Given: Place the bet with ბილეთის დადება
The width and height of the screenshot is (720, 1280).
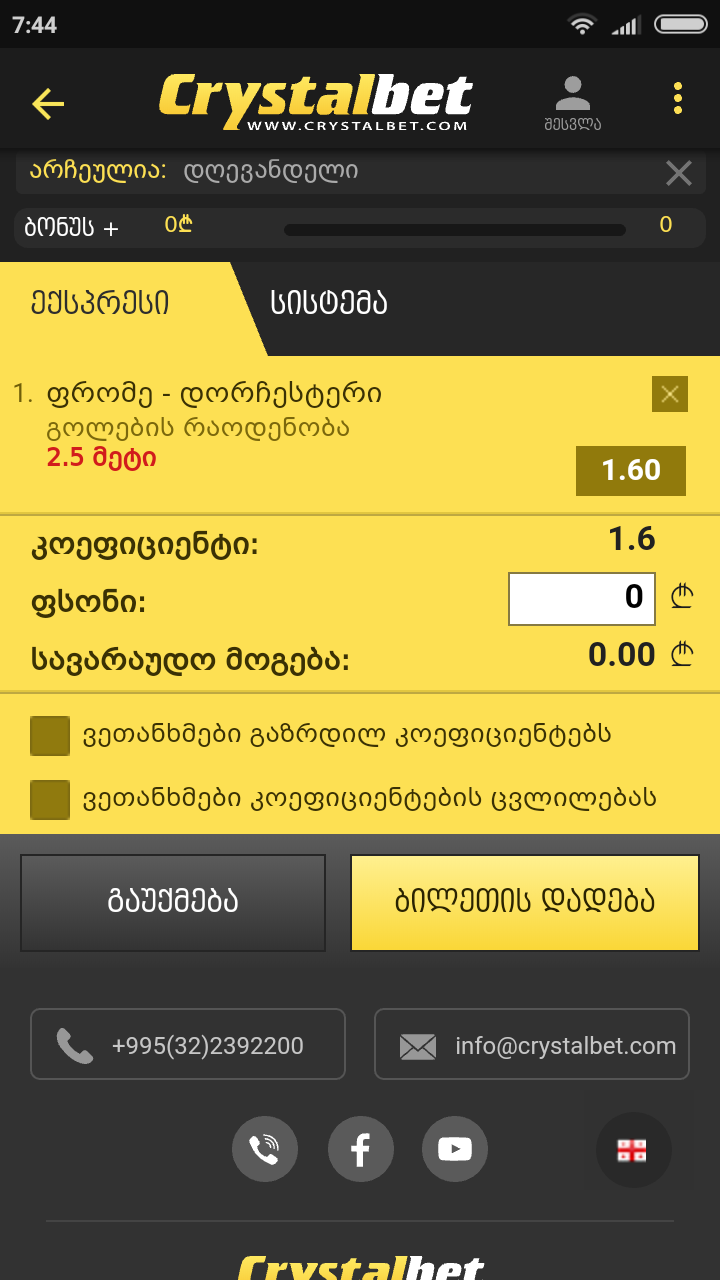Looking at the screenshot, I should [524, 902].
